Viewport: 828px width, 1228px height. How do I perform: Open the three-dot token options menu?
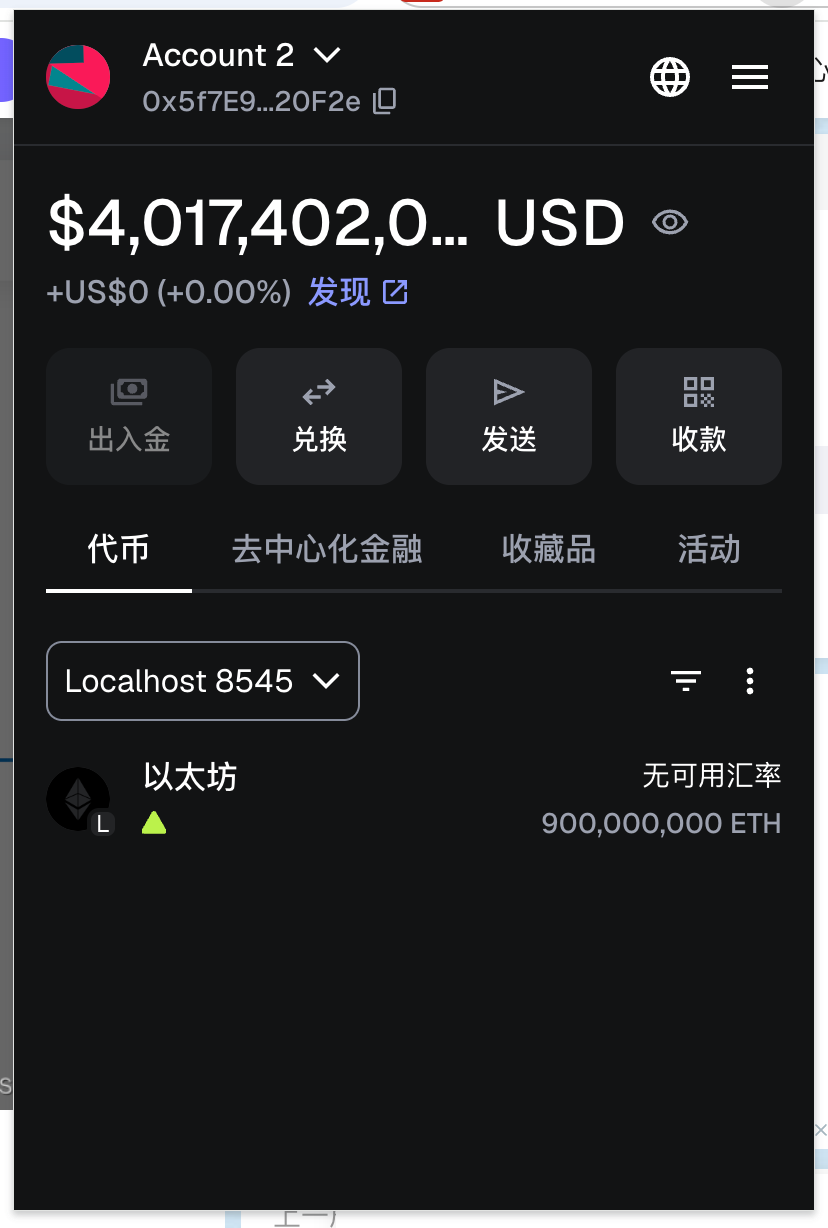pyautogui.click(x=750, y=681)
